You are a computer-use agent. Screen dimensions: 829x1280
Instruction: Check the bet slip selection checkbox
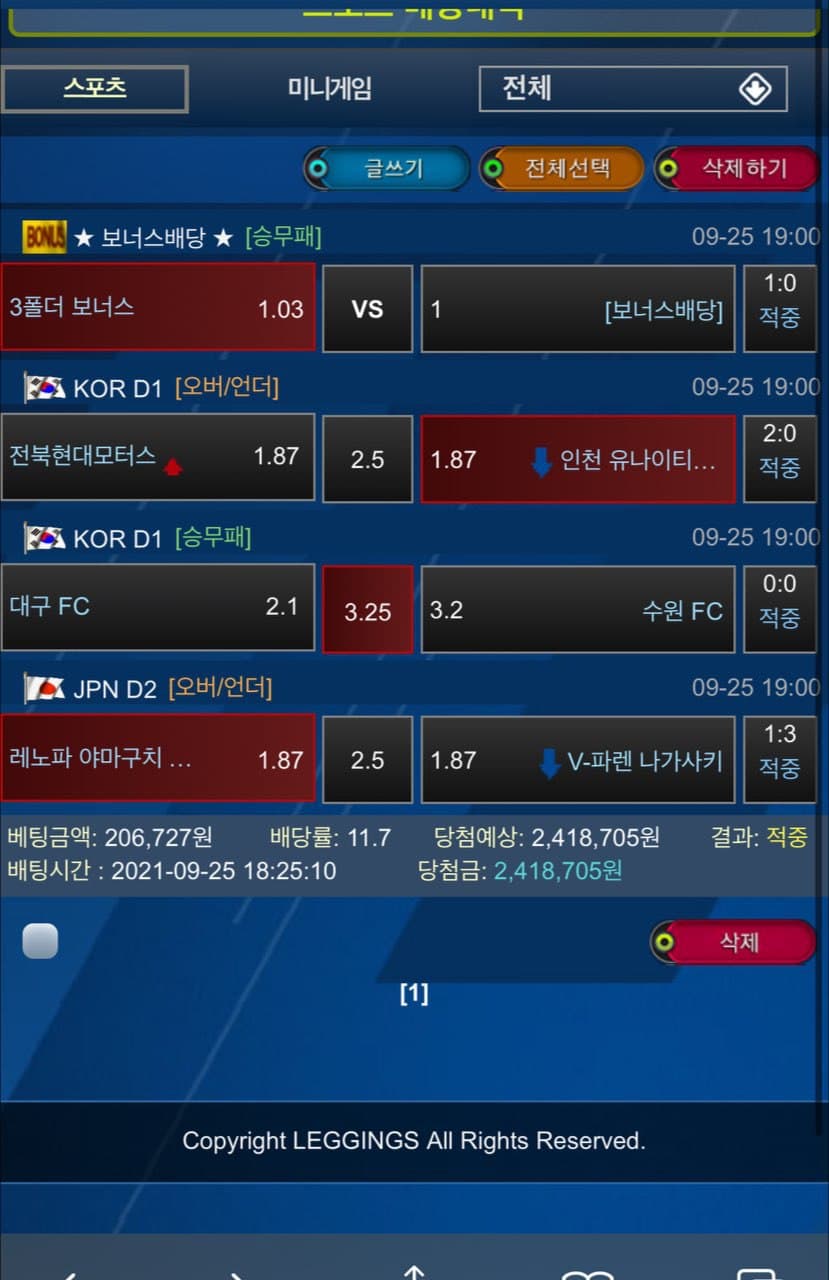pyautogui.click(x=40, y=941)
